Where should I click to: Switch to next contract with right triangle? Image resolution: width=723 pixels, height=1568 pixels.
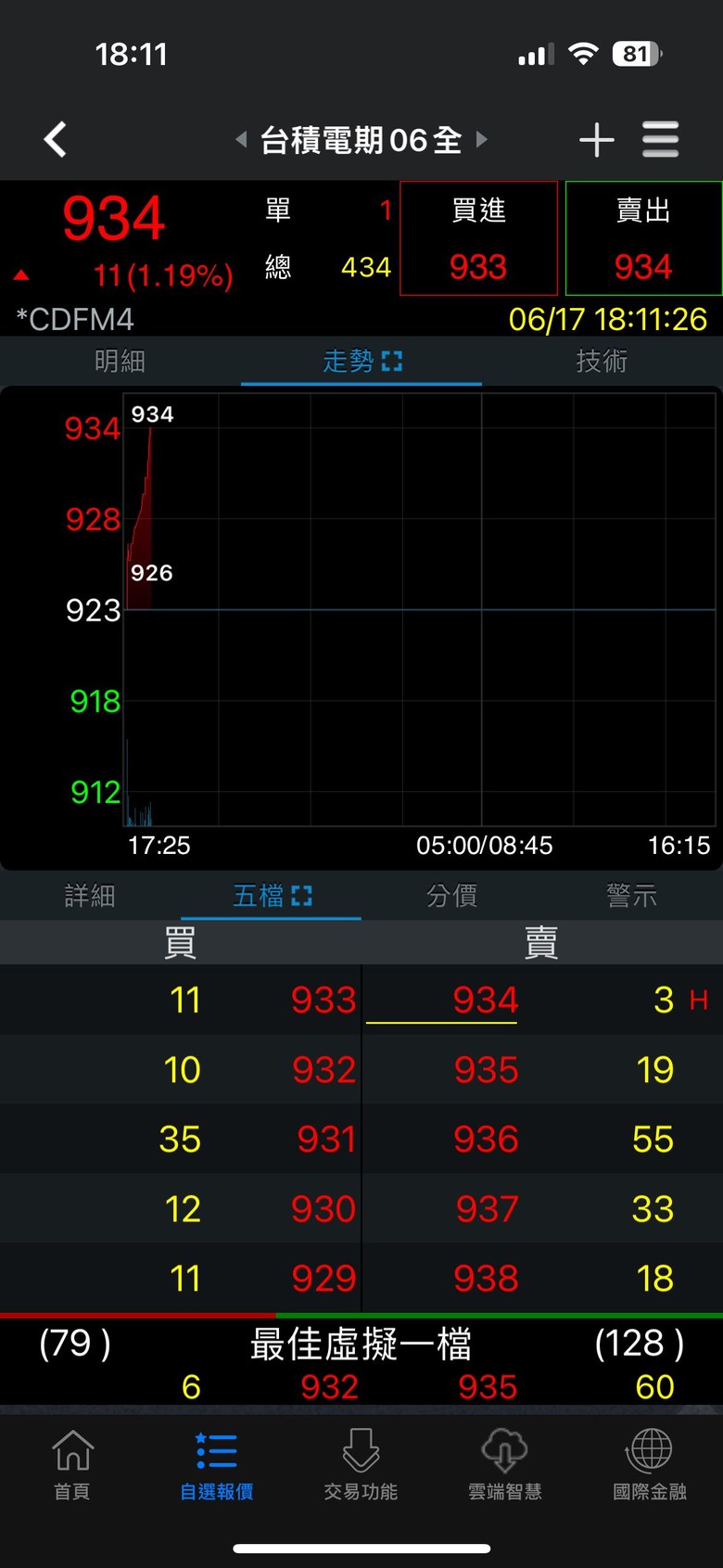tap(481, 140)
